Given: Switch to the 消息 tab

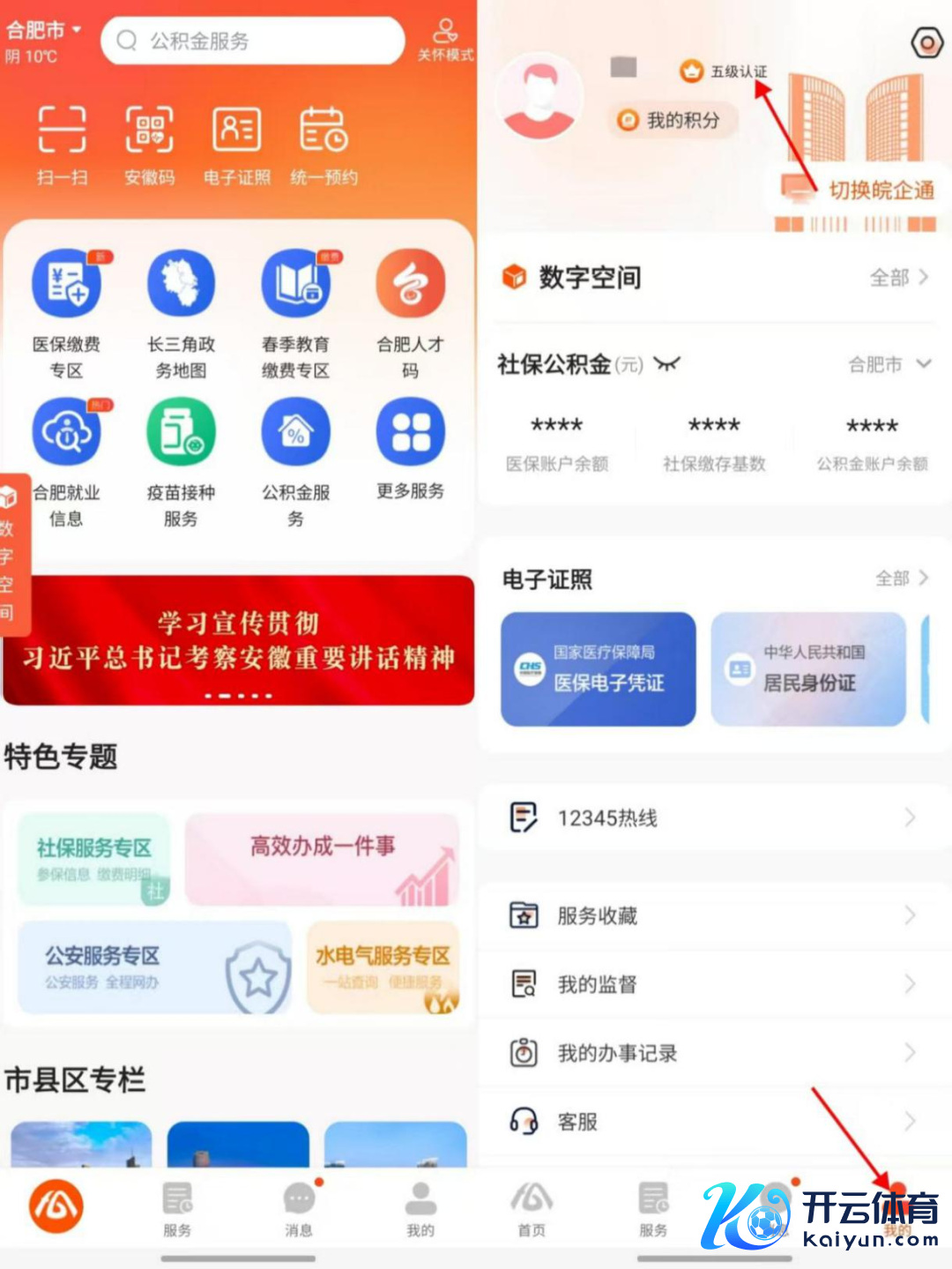Looking at the screenshot, I should 299,1207.
